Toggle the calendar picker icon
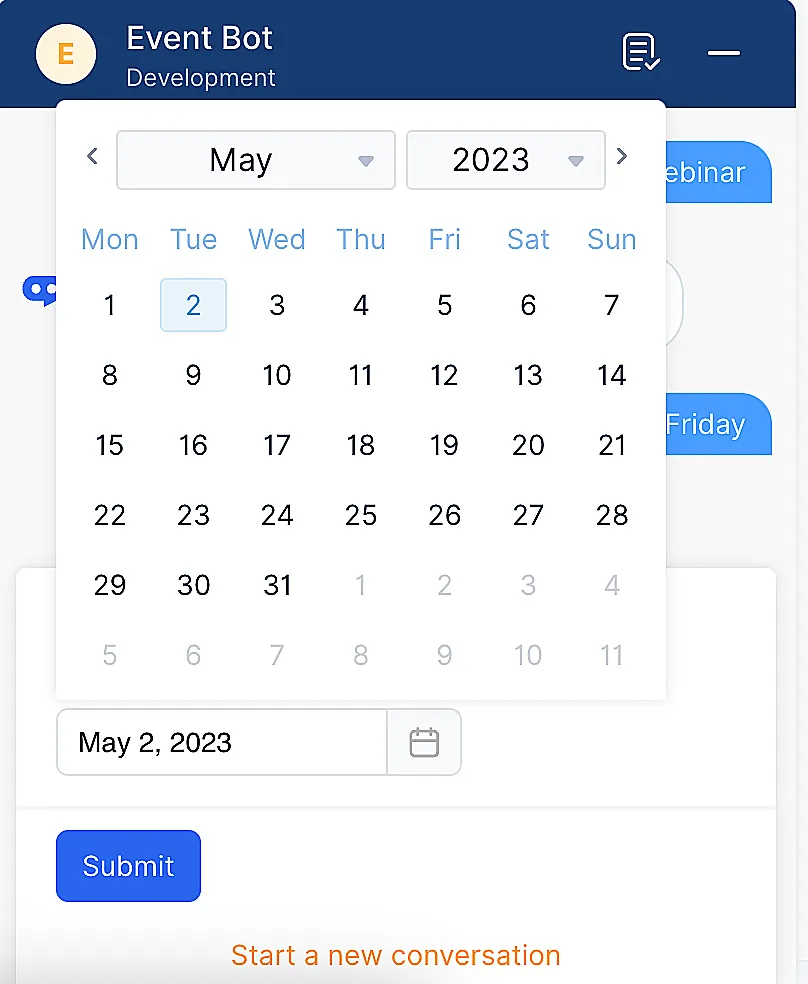Screen dimensions: 808x984 coord(424,742)
